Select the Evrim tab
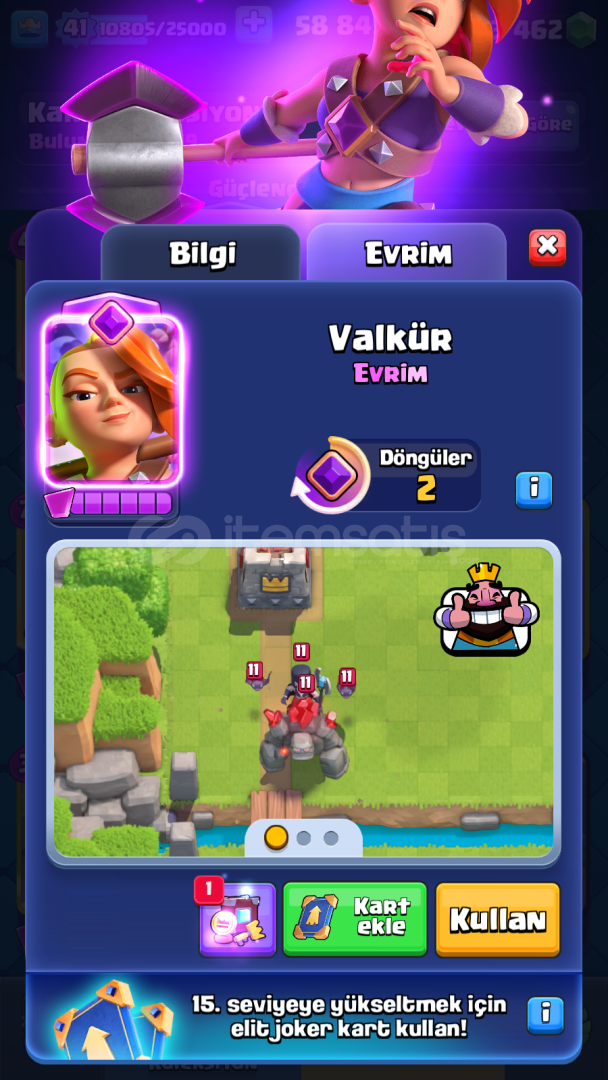 tap(407, 253)
